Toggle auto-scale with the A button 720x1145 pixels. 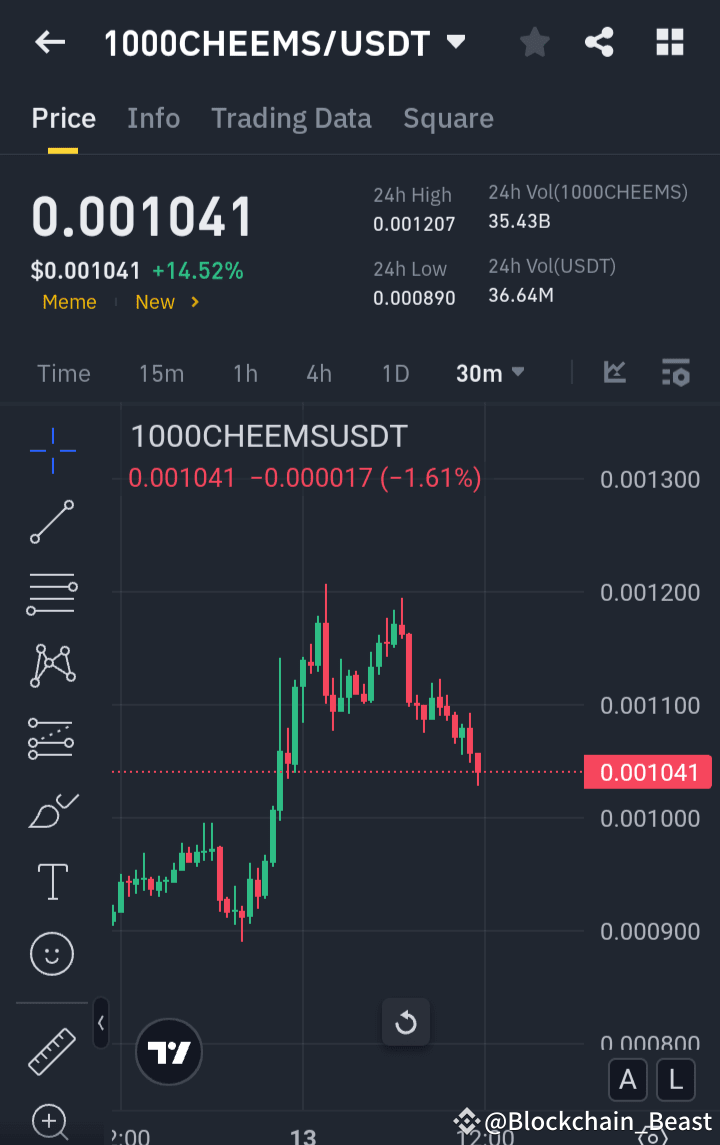(628, 1080)
